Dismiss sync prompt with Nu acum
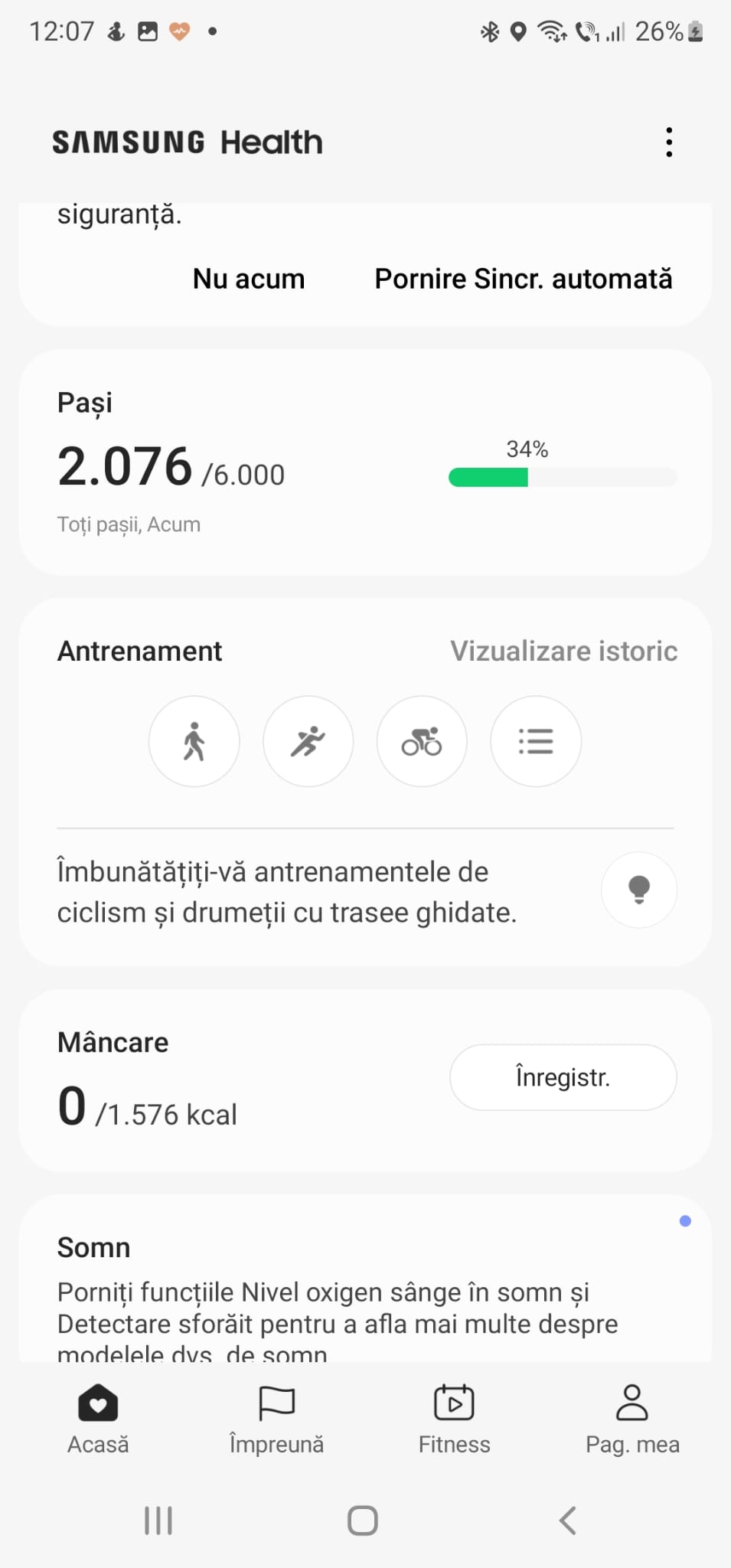Viewport: 731px width, 1568px height. (x=249, y=279)
